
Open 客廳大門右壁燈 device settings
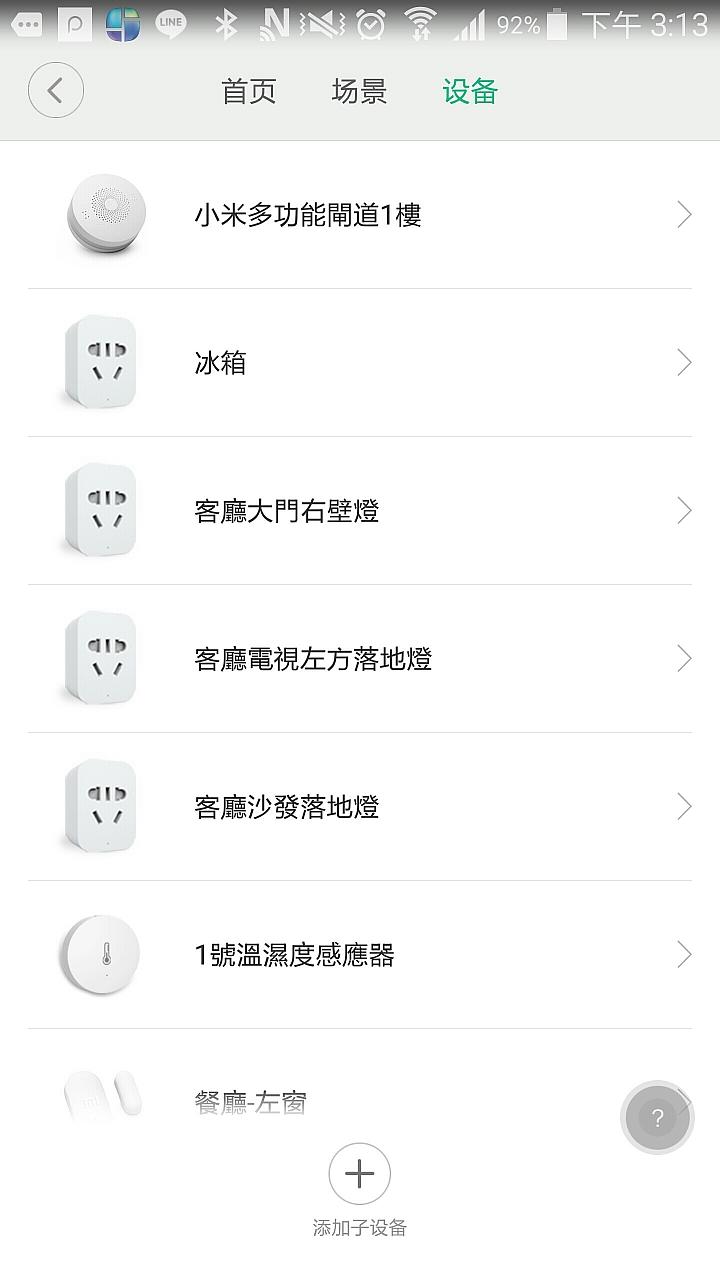click(360, 511)
